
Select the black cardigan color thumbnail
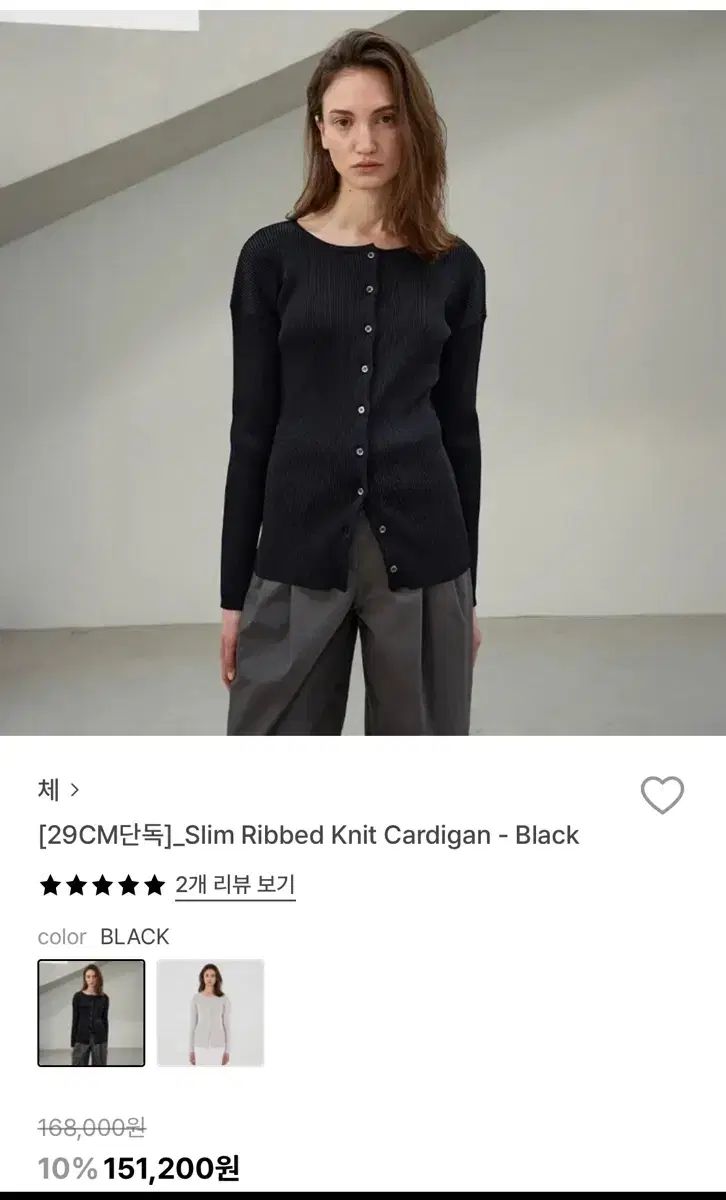click(x=91, y=1013)
